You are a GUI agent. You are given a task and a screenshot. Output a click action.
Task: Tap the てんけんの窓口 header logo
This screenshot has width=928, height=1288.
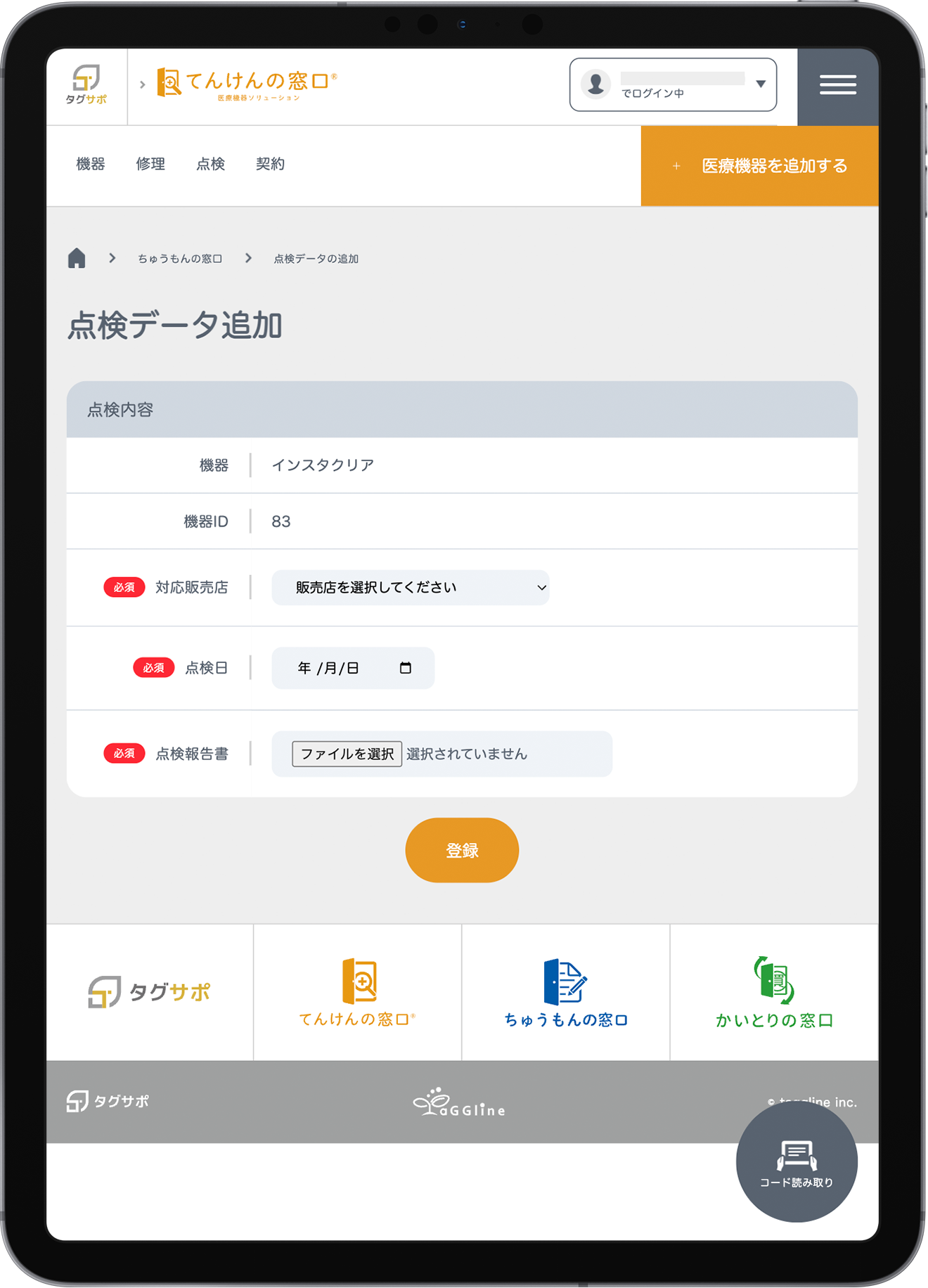(x=247, y=85)
